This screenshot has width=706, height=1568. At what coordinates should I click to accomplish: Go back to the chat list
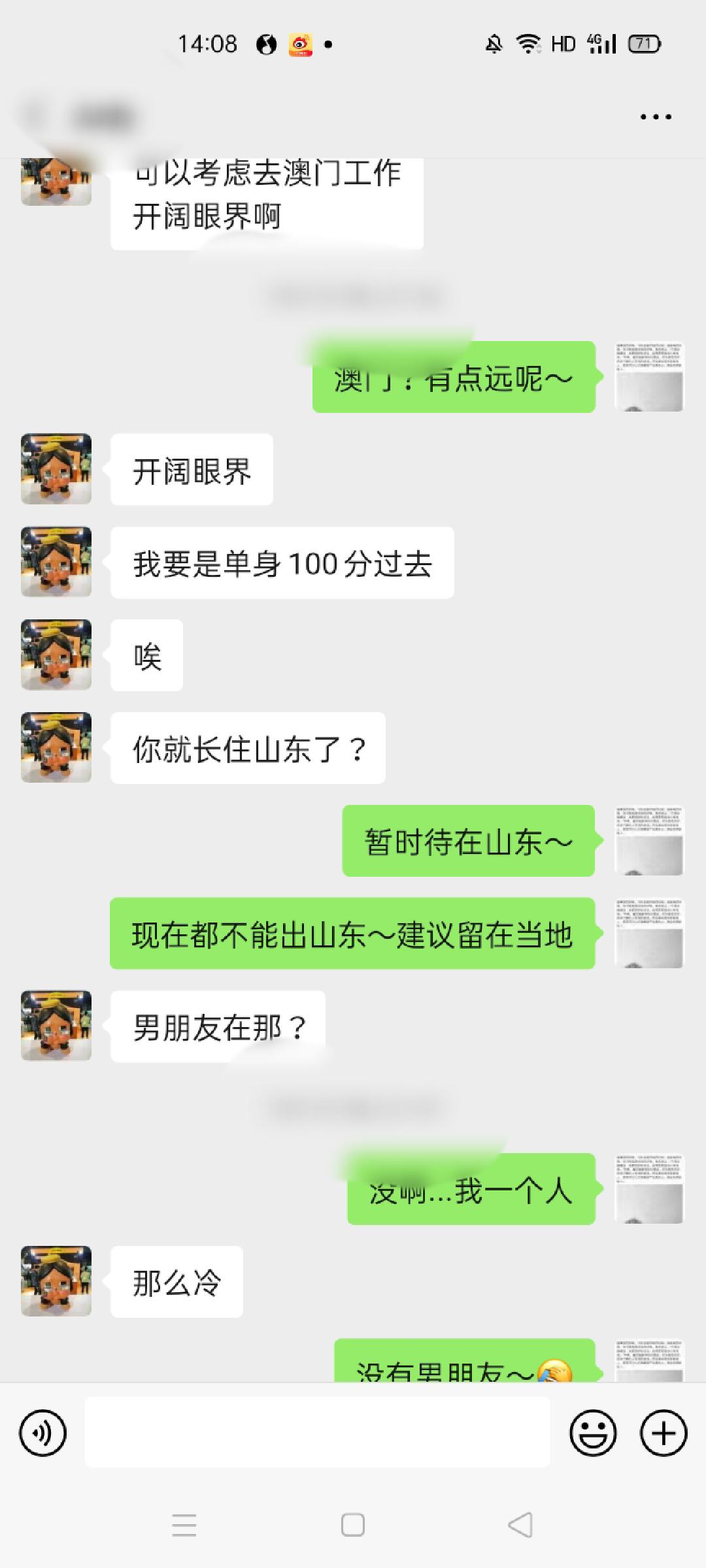[x=33, y=118]
